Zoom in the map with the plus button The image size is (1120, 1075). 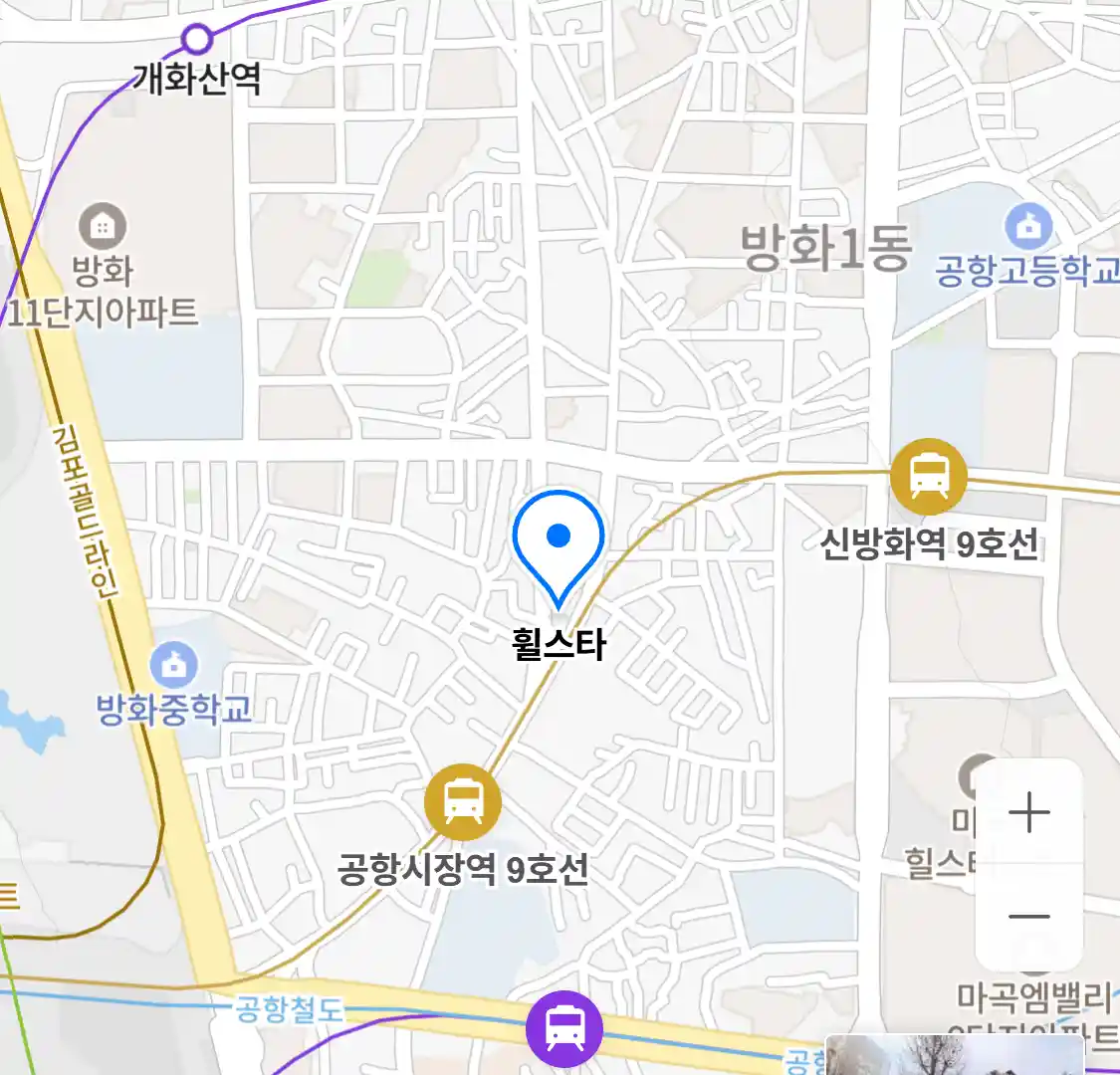point(1028,813)
